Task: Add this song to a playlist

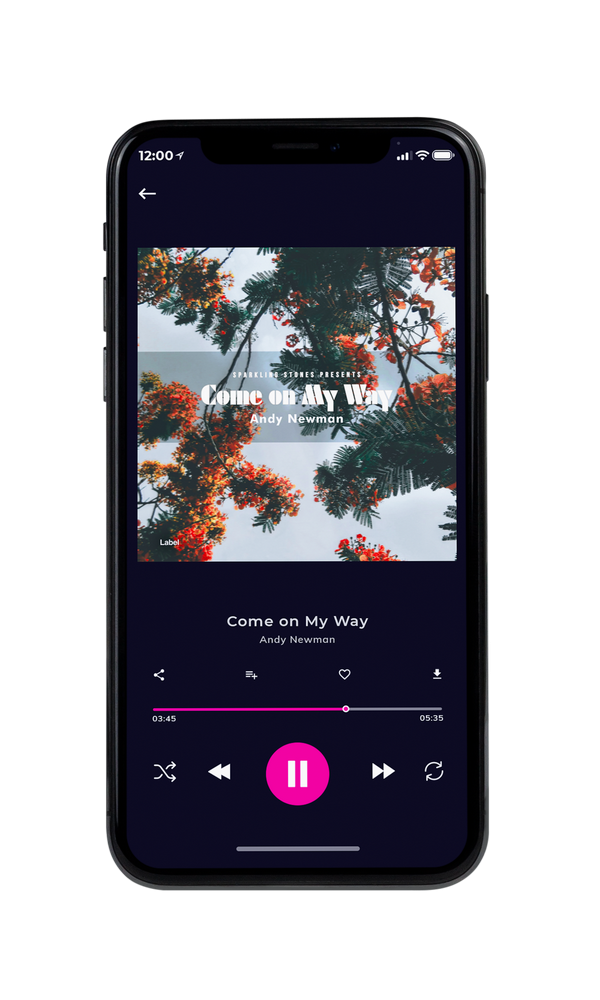Action: [x=251, y=675]
